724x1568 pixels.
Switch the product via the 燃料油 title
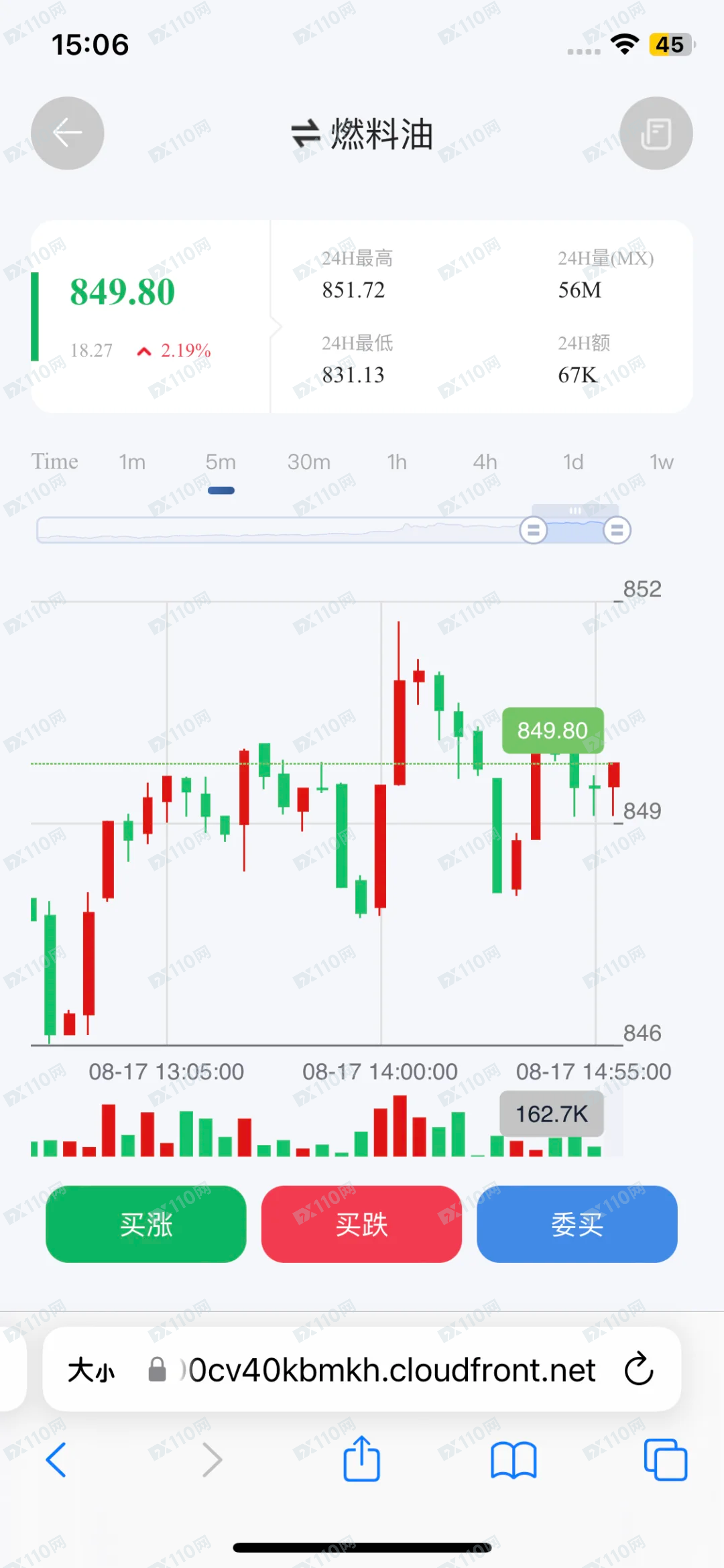tap(363, 134)
